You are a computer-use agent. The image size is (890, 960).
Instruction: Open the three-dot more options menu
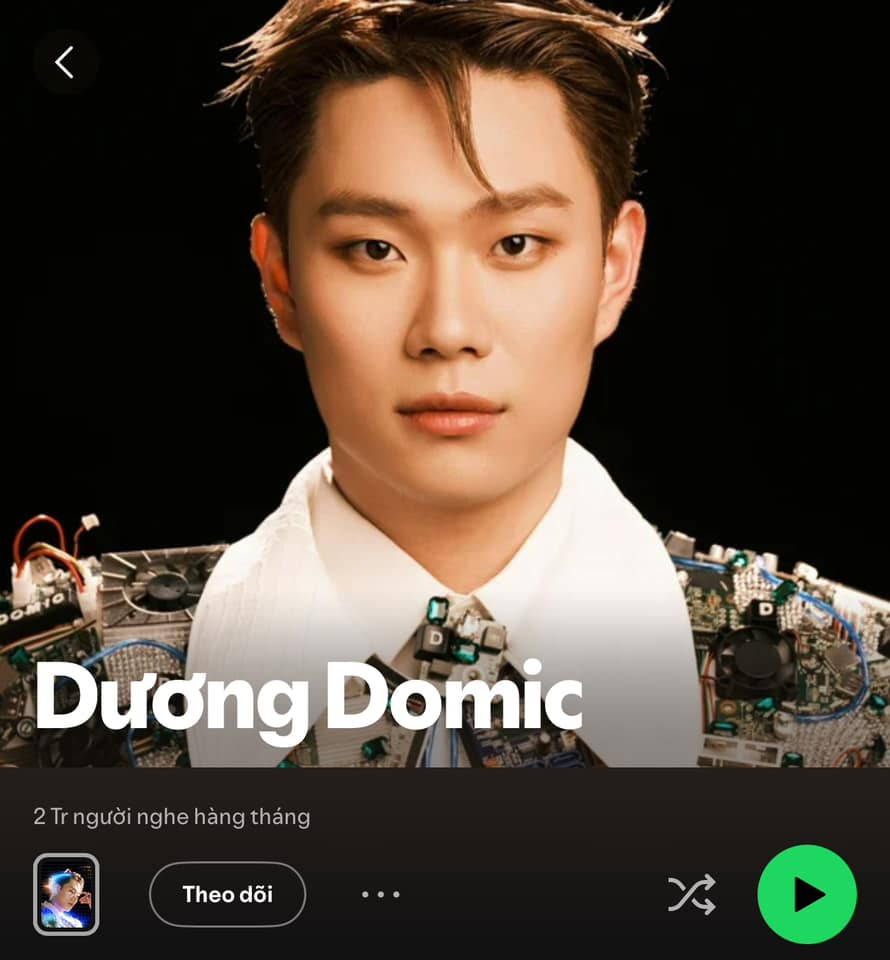pyautogui.click(x=381, y=894)
